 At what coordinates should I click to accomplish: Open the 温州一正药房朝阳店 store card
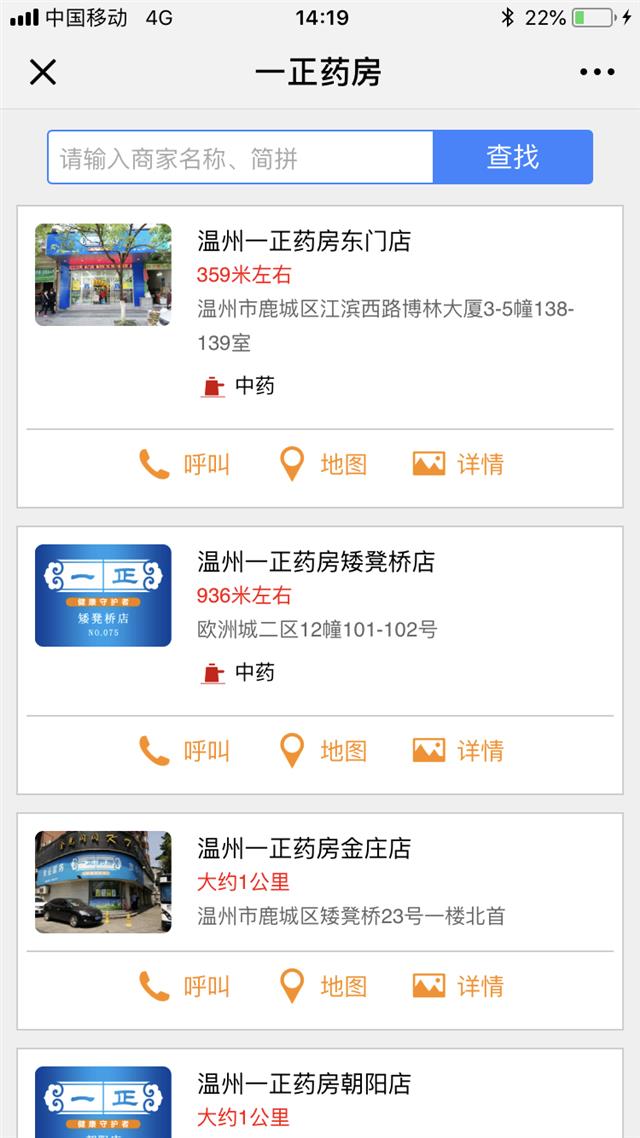304,1084
